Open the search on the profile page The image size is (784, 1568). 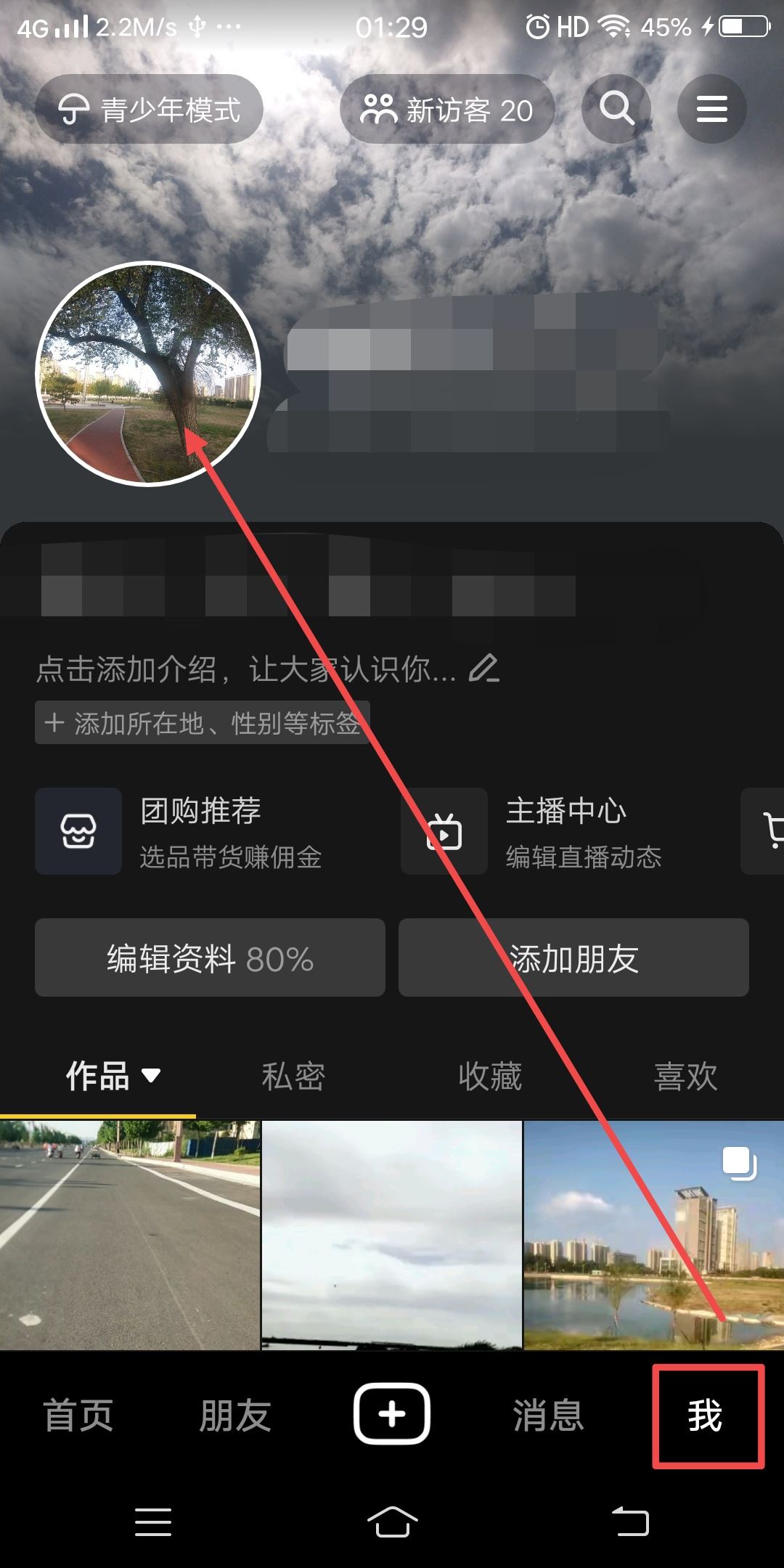tap(616, 109)
